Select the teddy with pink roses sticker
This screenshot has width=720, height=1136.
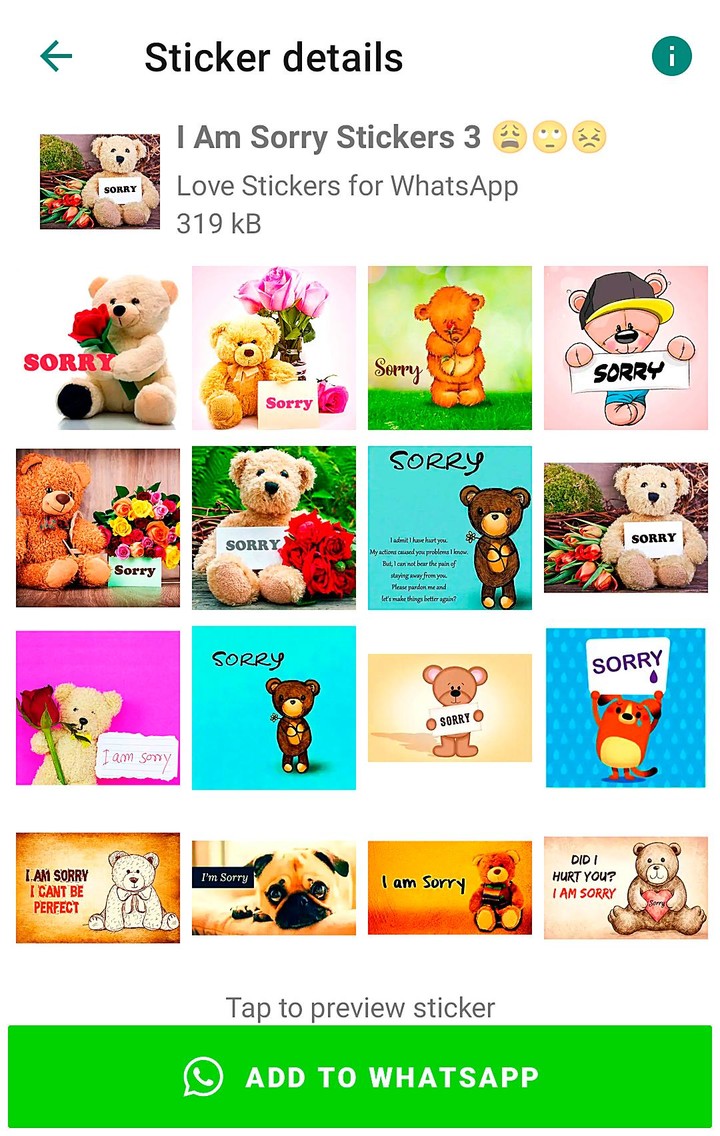pyautogui.click(x=273, y=346)
